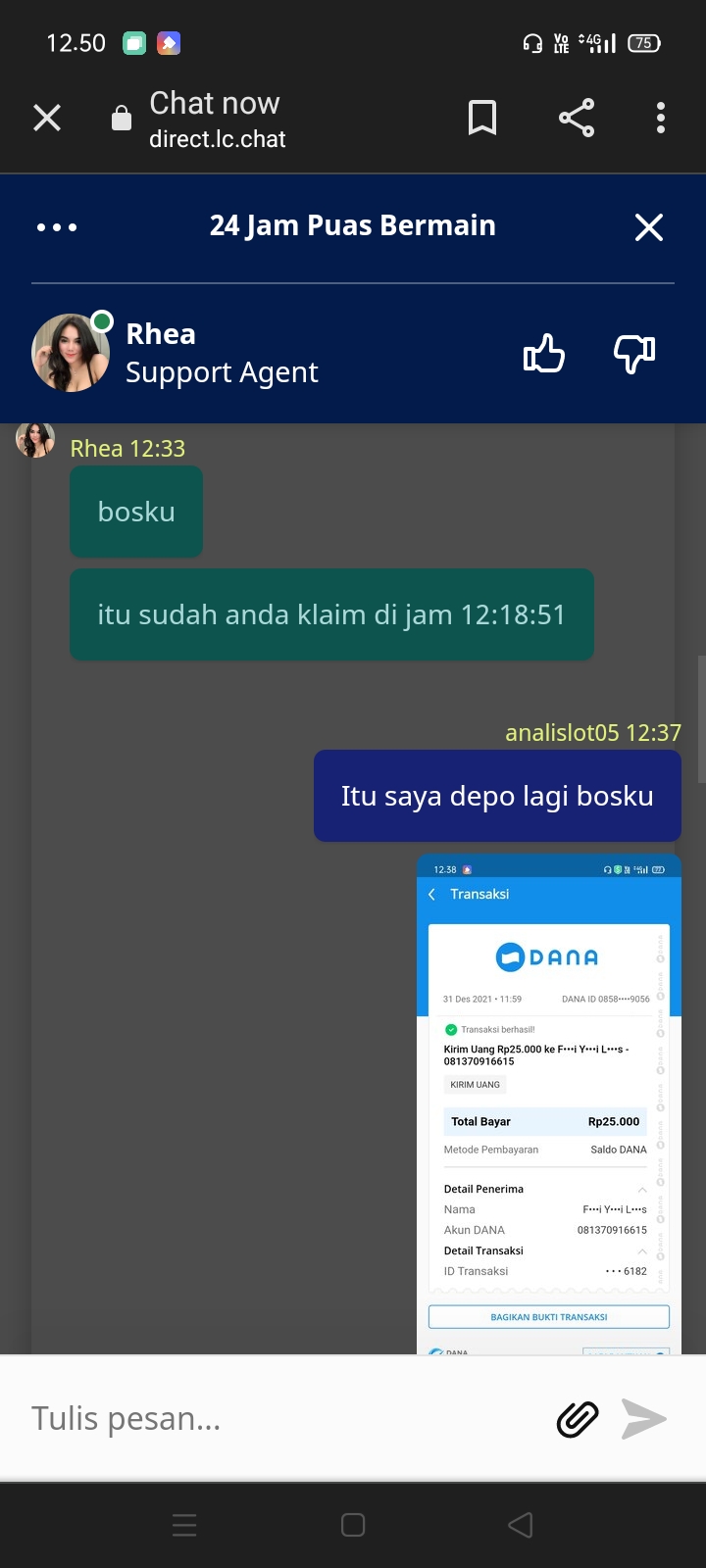Rate agent Rhea with thumbs up
The image size is (706, 1568).
[x=544, y=354]
